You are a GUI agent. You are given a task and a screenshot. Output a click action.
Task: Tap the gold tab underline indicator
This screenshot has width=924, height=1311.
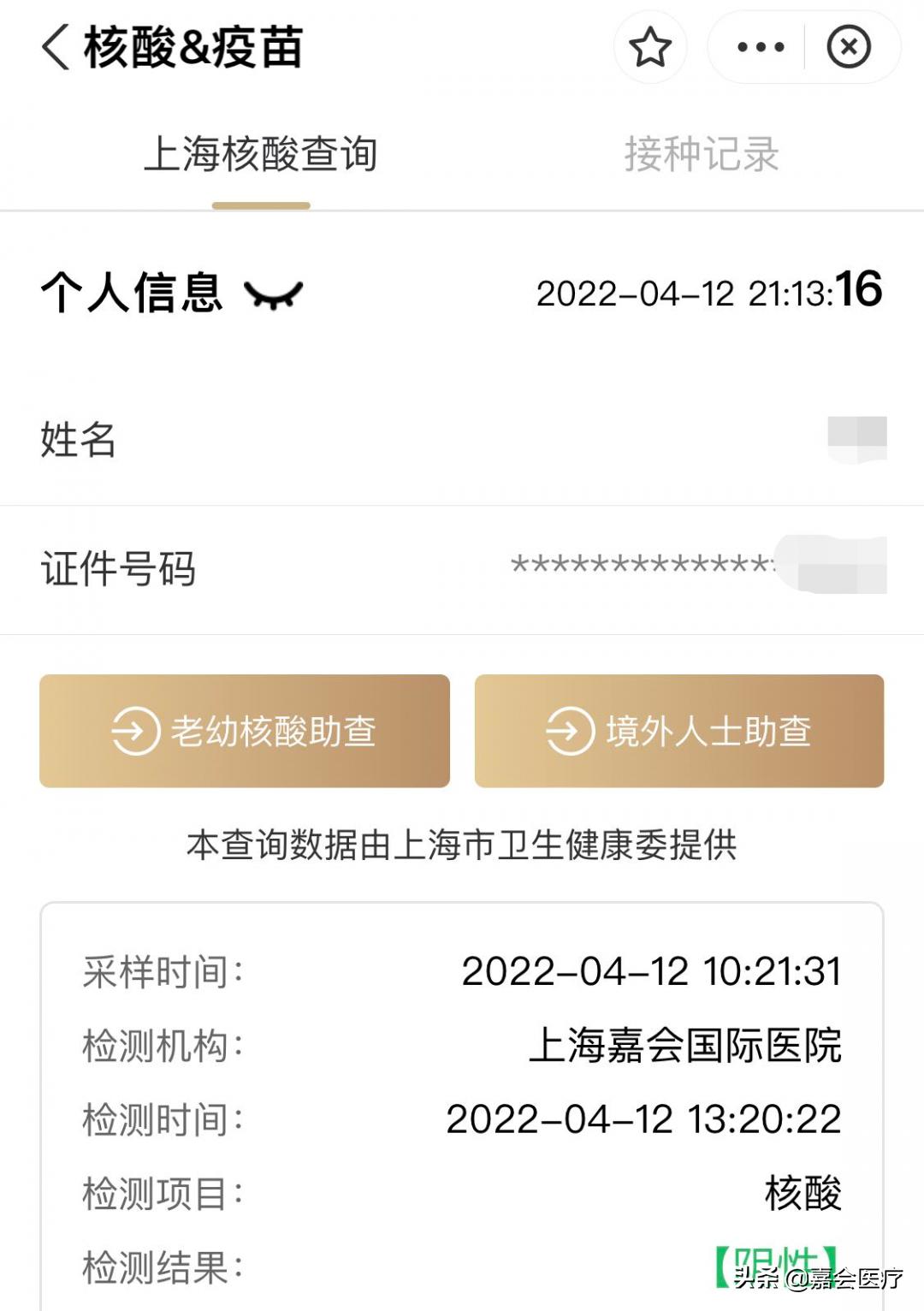click(x=261, y=204)
